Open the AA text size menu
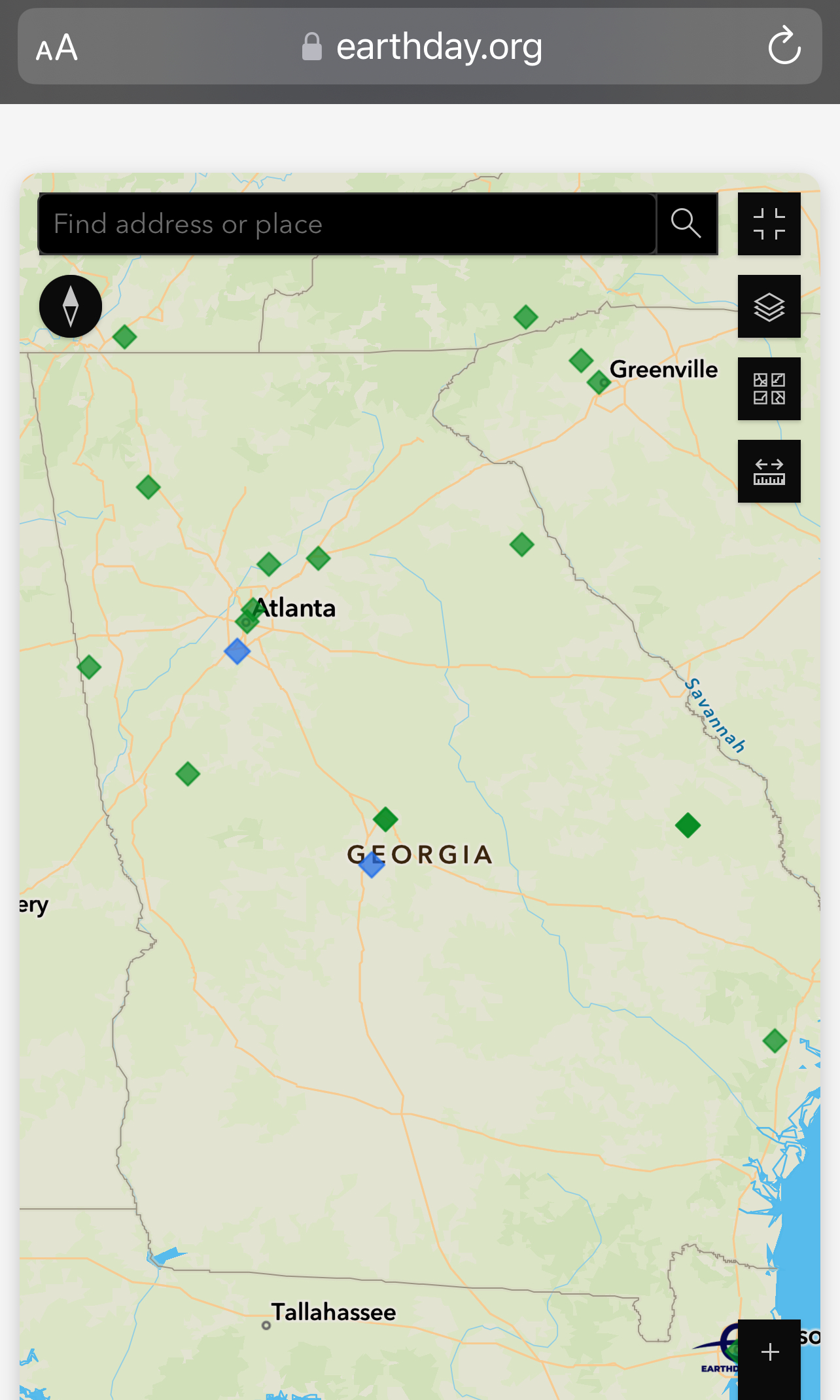This screenshot has width=840, height=1400. tap(57, 48)
